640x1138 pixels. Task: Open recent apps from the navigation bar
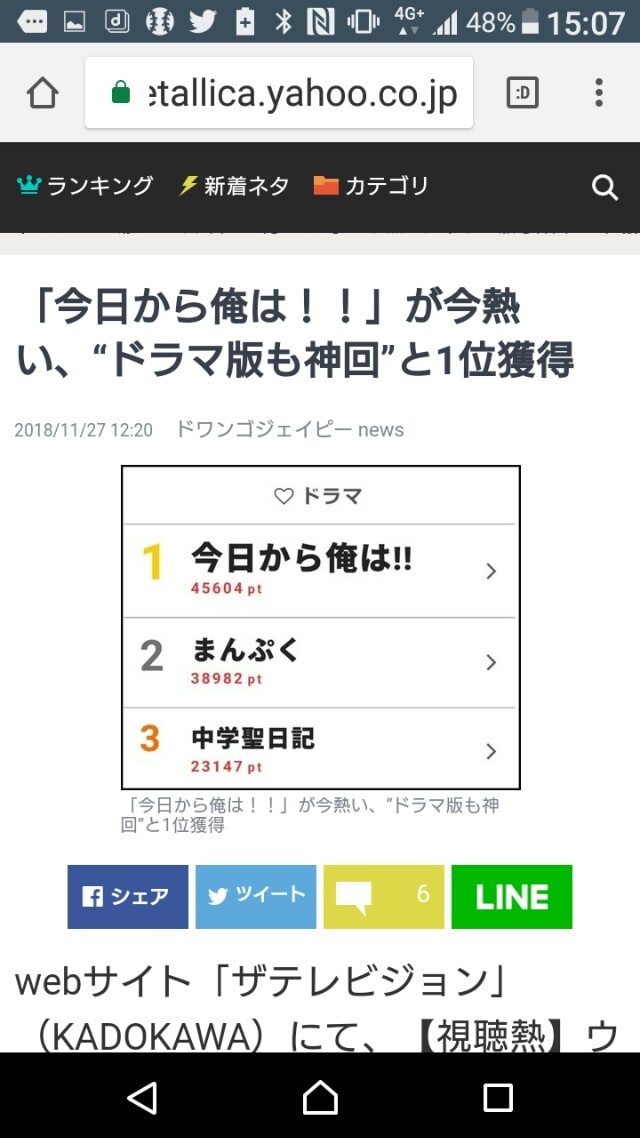point(497,1097)
